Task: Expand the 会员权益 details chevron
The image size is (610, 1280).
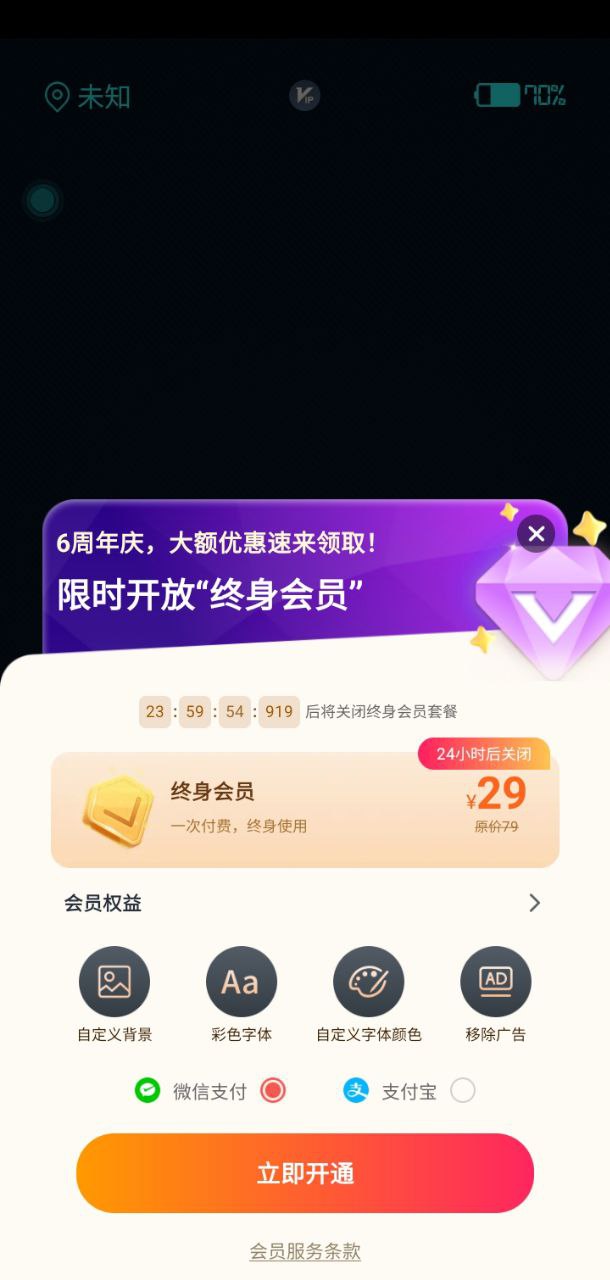Action: (x=534, y=903)
